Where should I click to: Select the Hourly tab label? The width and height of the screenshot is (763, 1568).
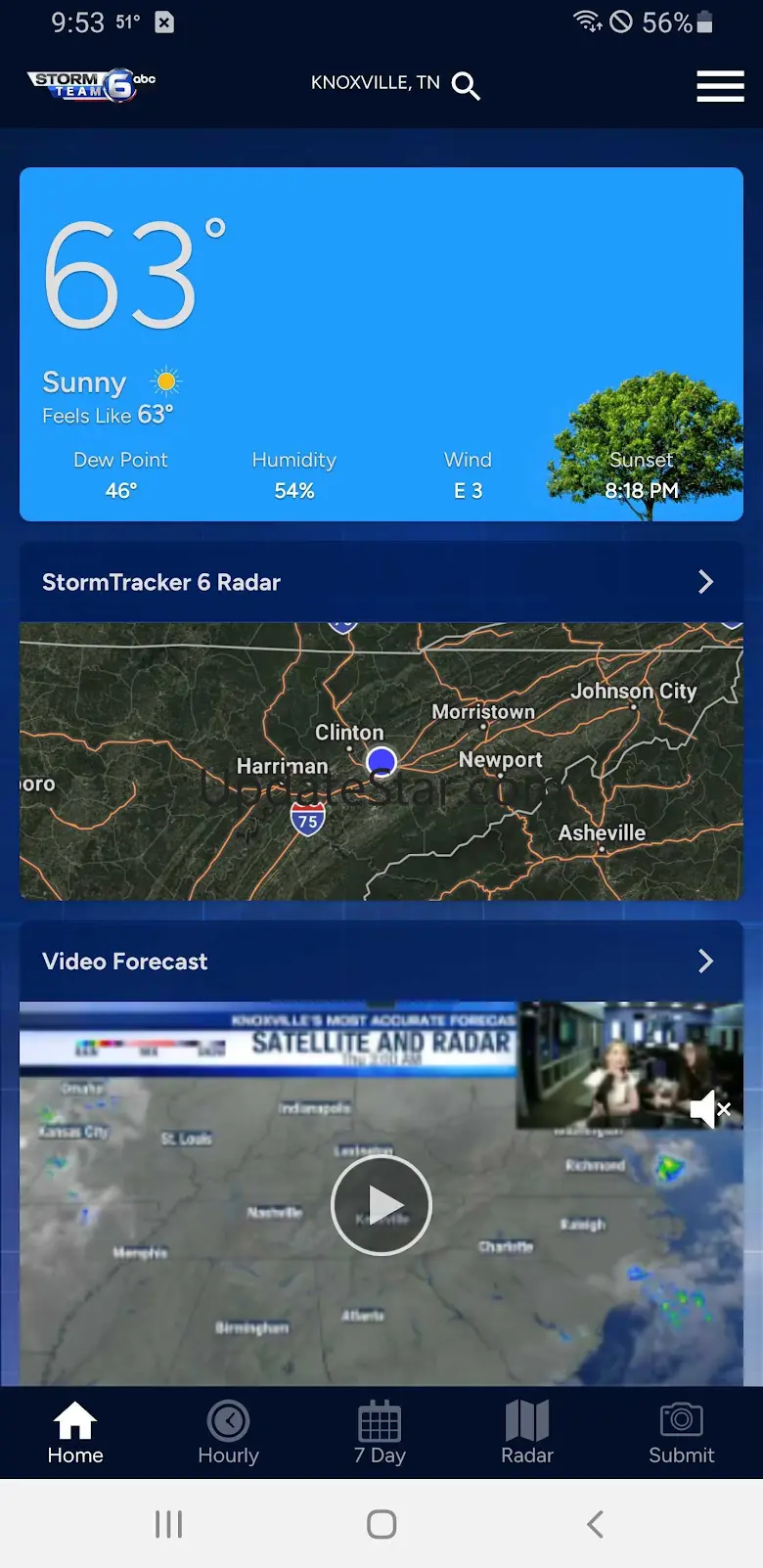click(x=227, y=1455)
